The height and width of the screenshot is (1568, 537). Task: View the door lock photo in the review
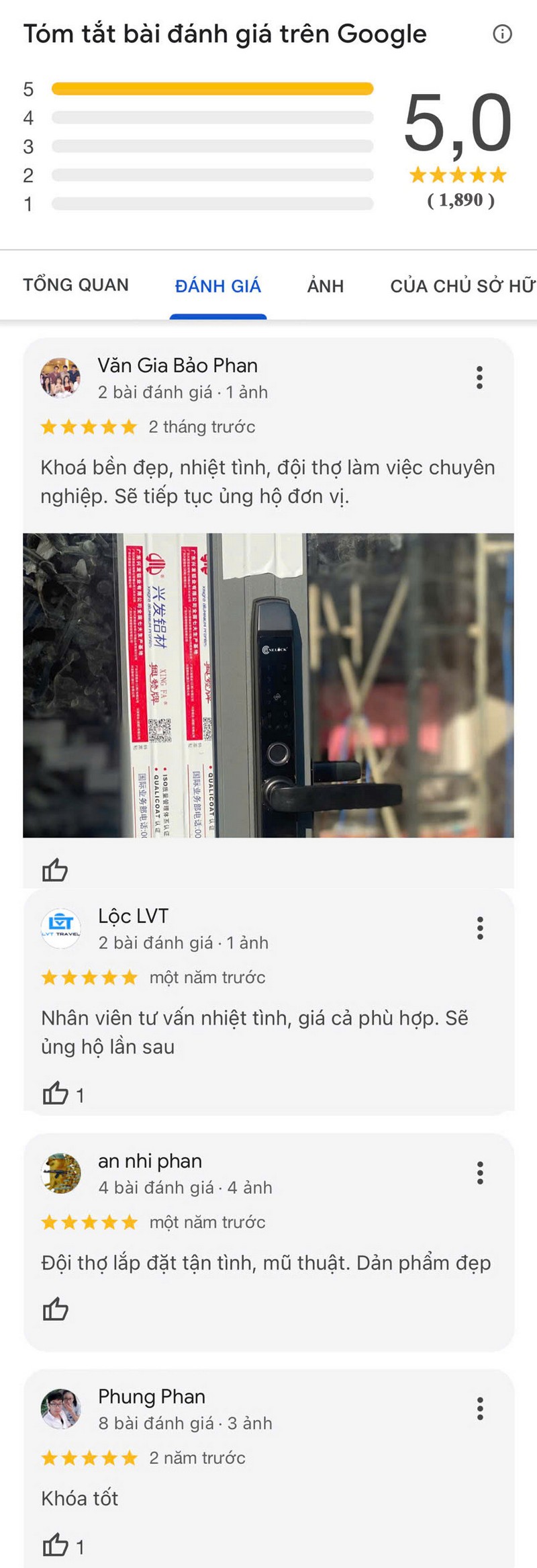268,685
